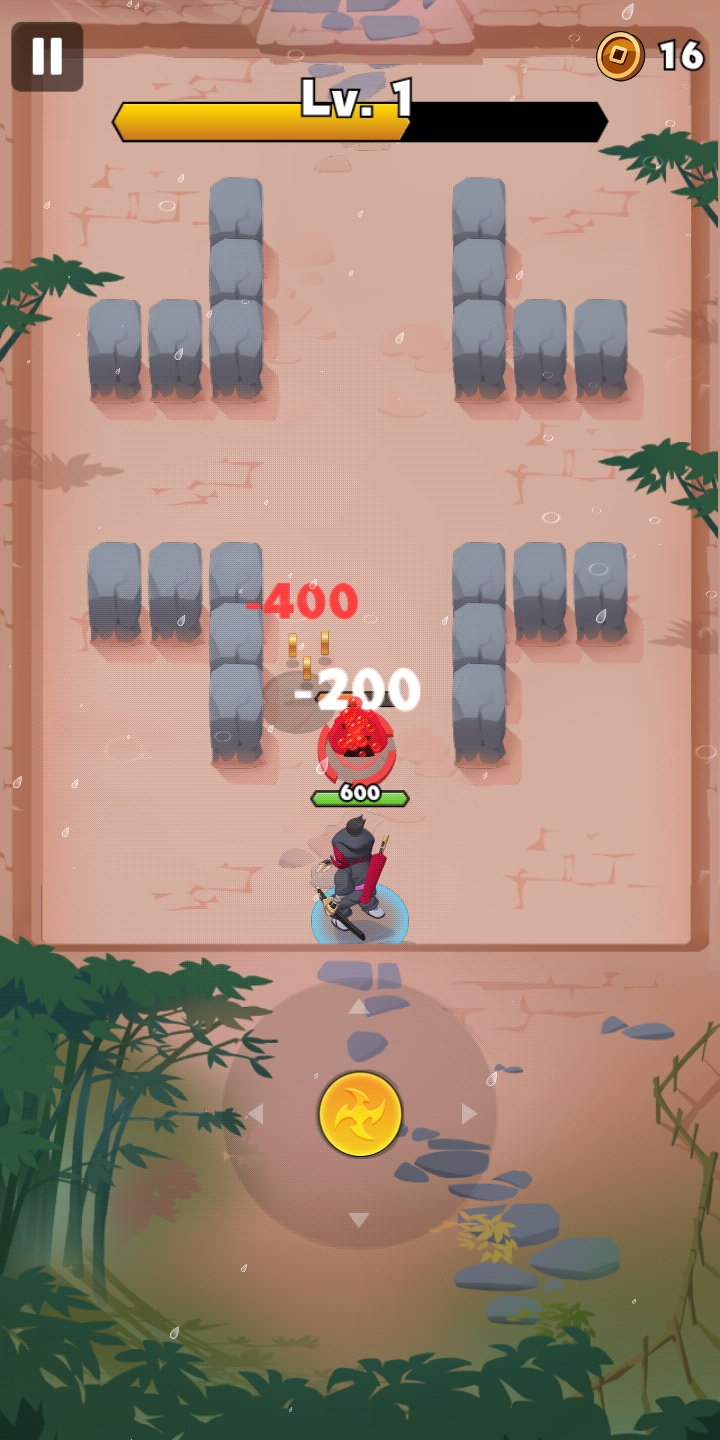Tap the joystick's down arrow
The width and height of the screenshot is (720, 1440).
[x=359, y=1220]
